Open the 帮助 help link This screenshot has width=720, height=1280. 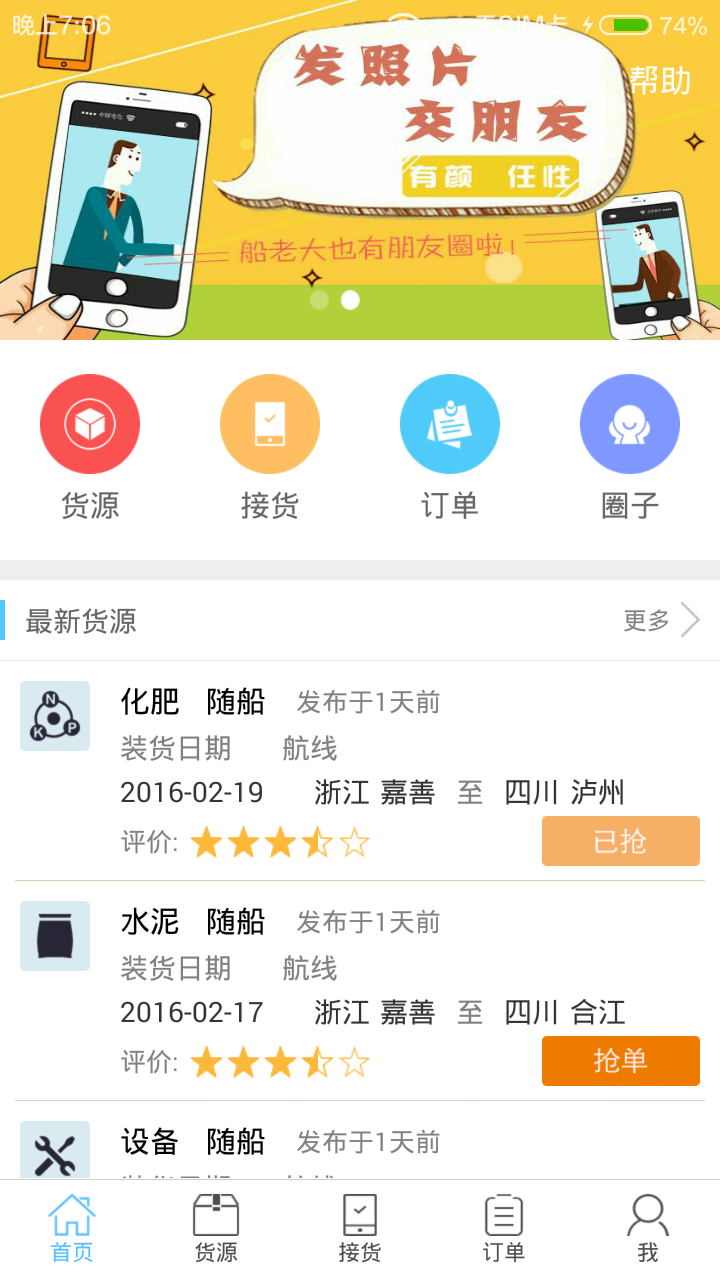tap(660, 80)
